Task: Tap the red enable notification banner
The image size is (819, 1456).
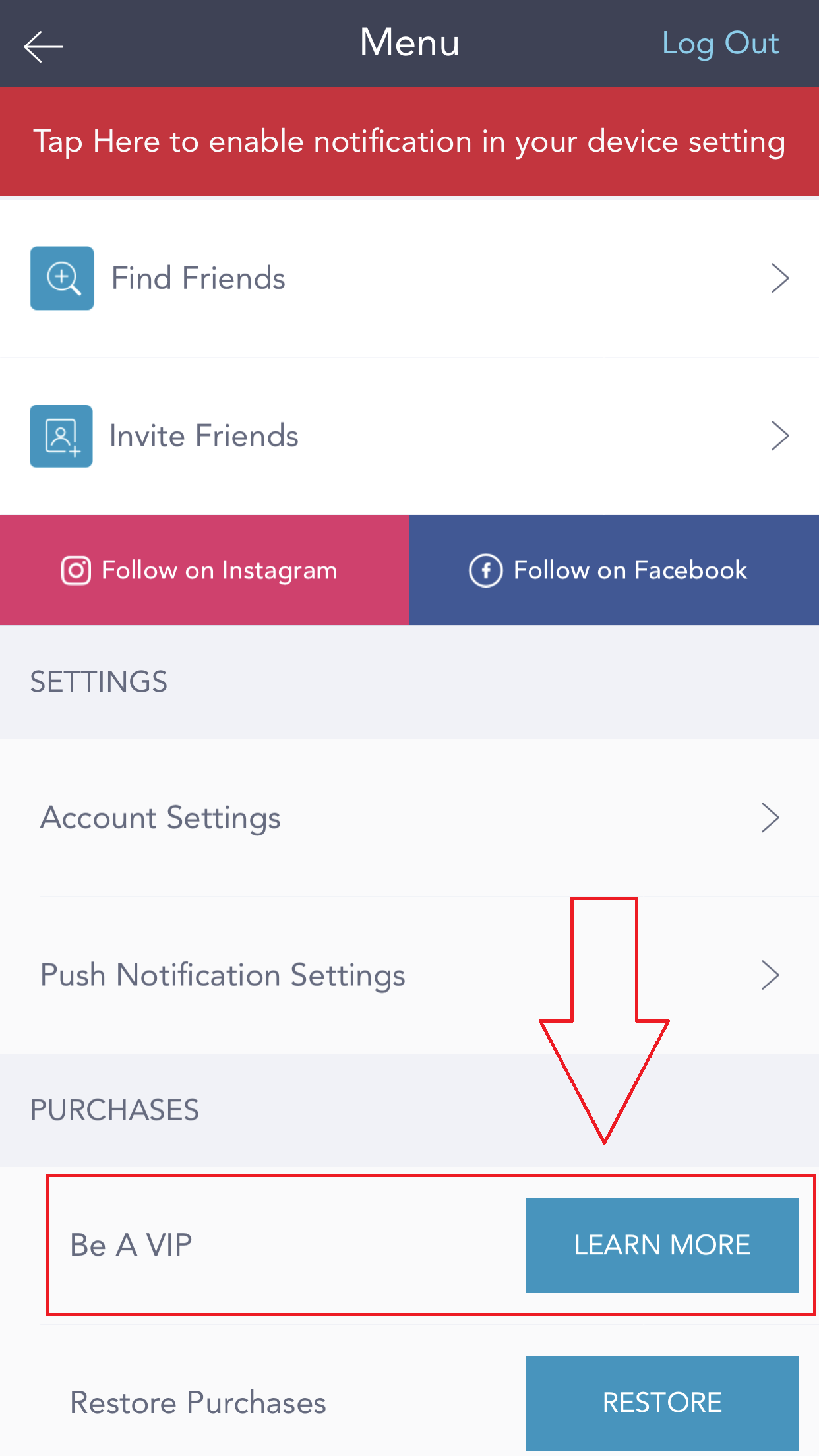Action: [x=409, y=142]
